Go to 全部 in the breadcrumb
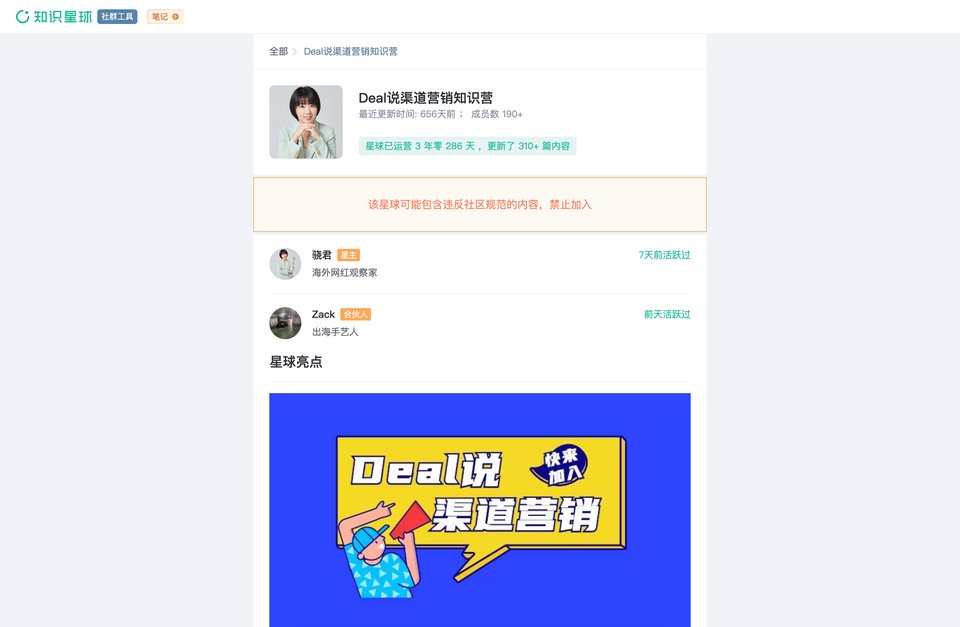The width and height of the screenshot is (960, 627). (278, 51)
